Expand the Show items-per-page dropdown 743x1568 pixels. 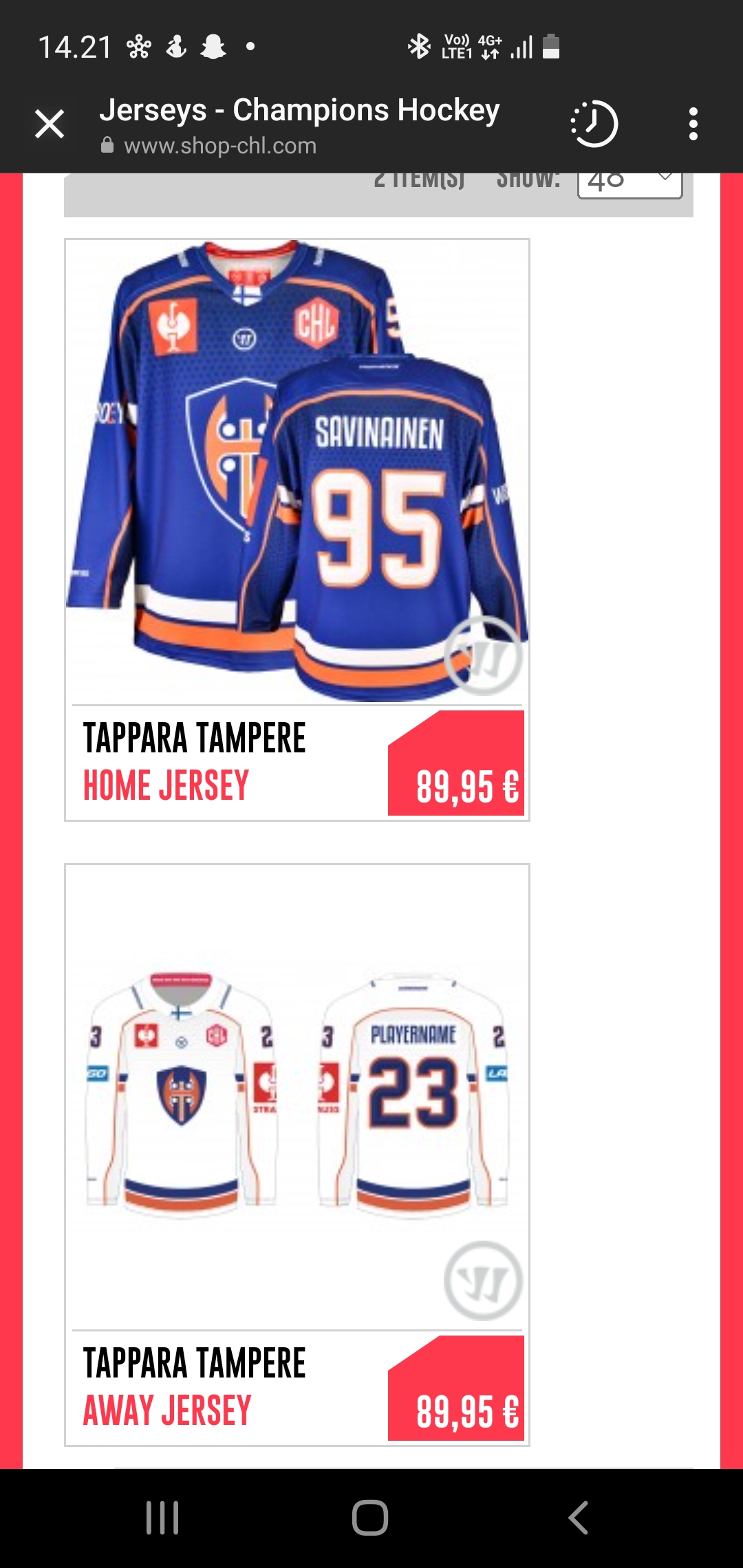coord(629,183)
